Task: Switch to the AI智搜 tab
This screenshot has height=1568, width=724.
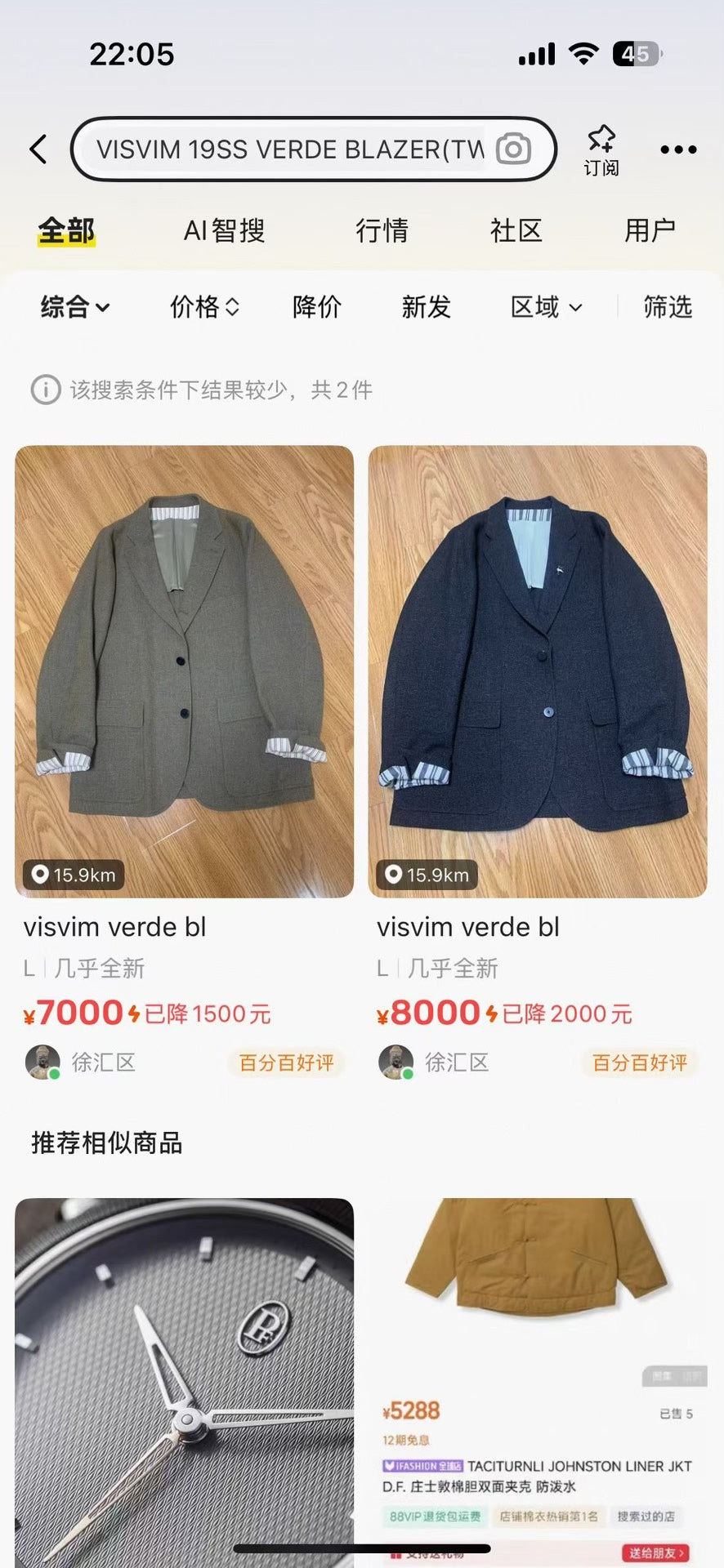Action: 225,231
